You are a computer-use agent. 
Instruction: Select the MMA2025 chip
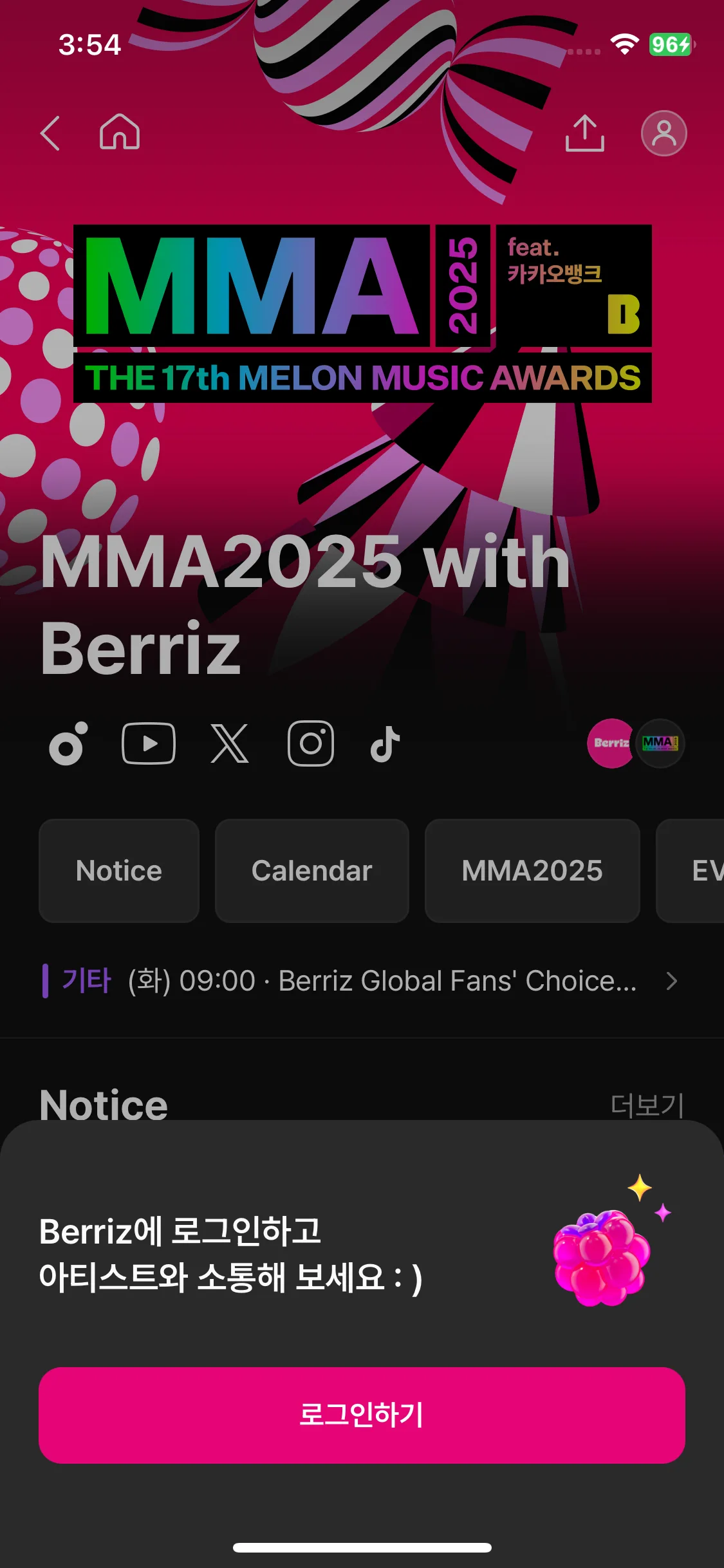coord(532,870)
